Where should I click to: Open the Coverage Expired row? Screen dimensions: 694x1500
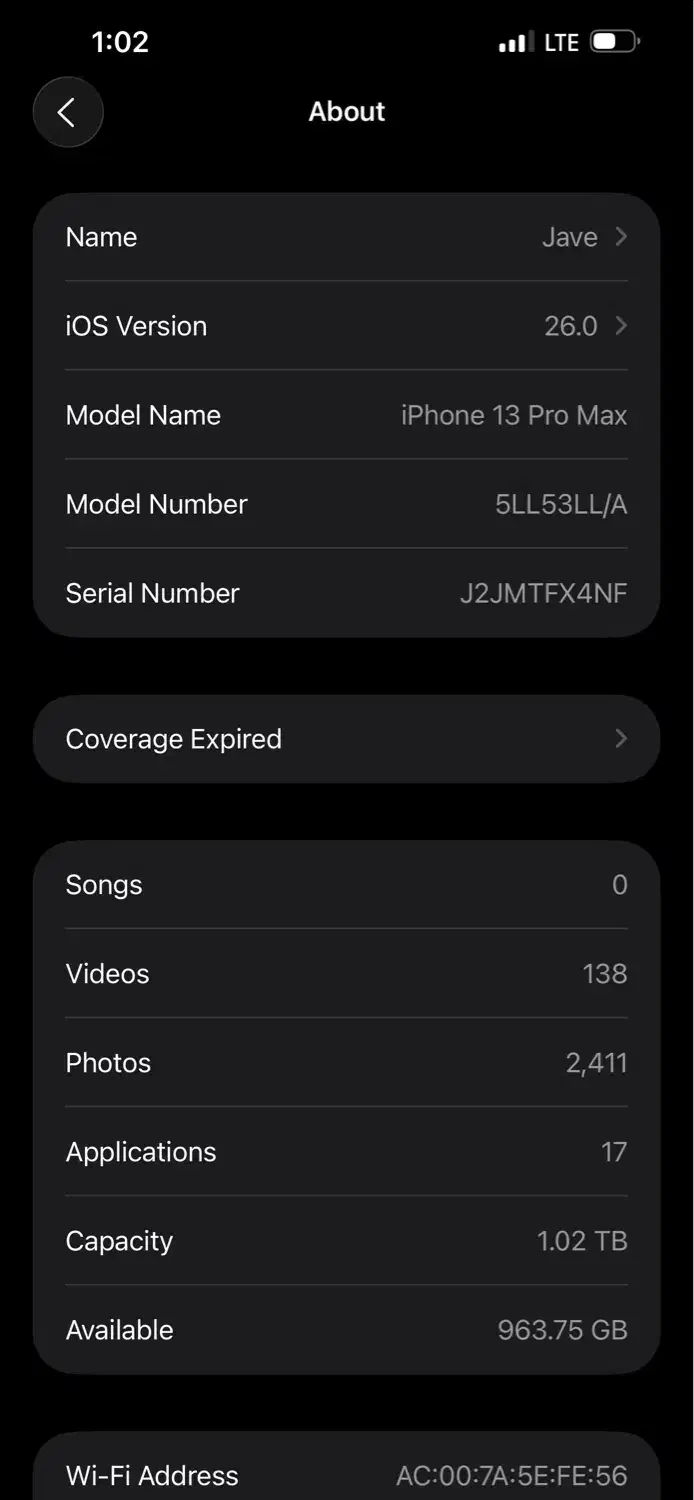tap(346, 739)
